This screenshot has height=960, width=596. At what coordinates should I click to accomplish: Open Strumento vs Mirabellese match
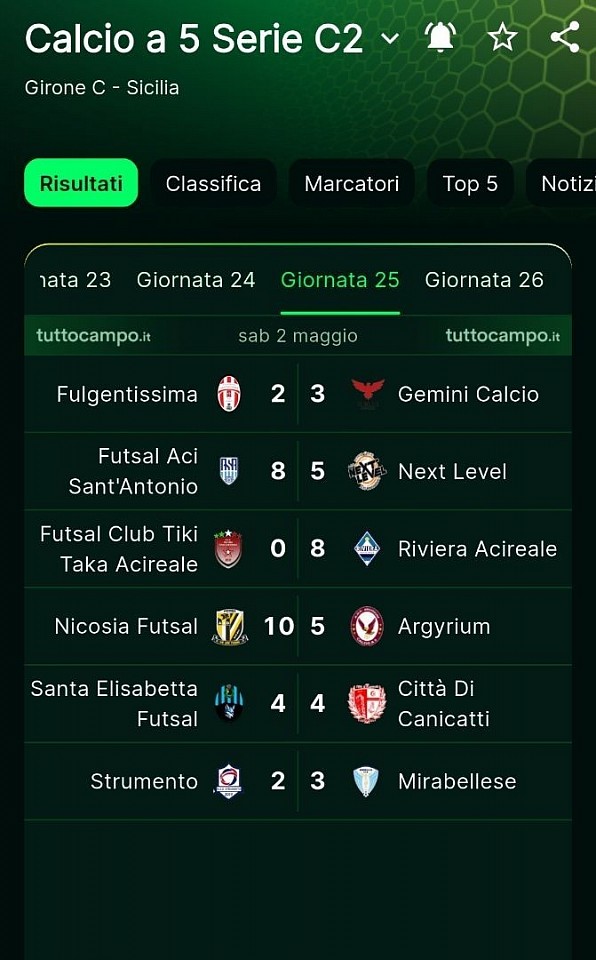pos(298,781)
